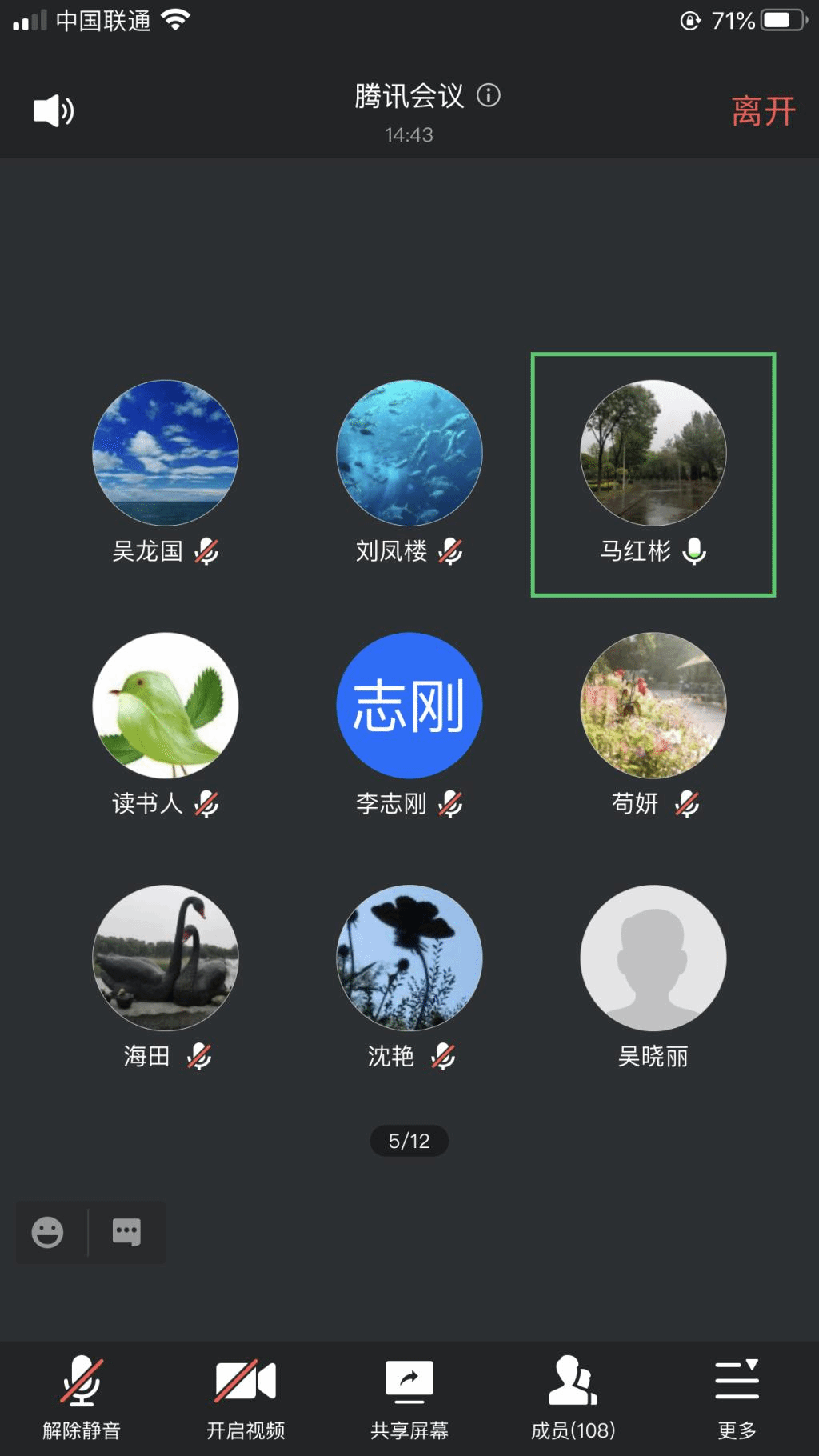
Task: Select participant 沈艳
Action: coord(409,958)
